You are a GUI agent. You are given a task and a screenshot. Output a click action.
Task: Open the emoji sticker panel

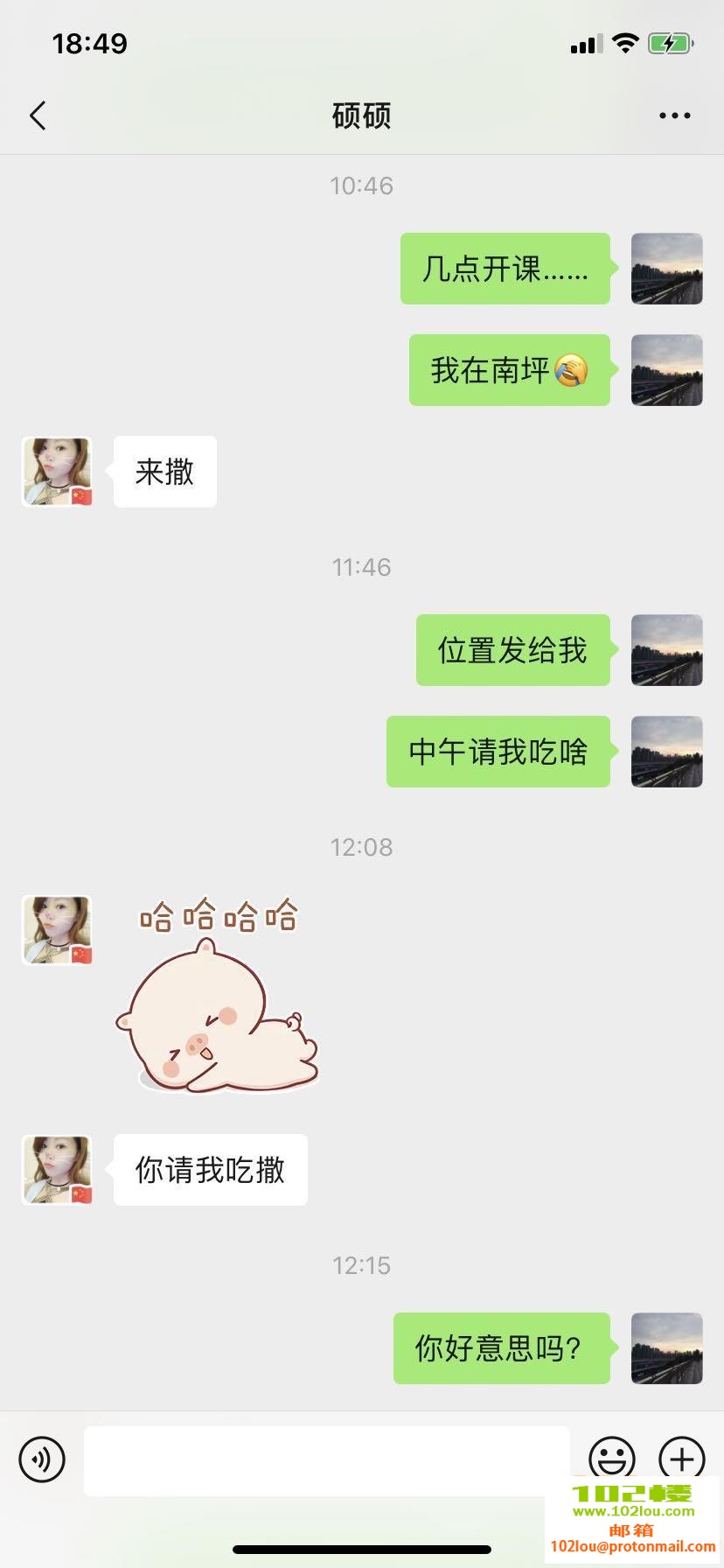[611, 1459]
